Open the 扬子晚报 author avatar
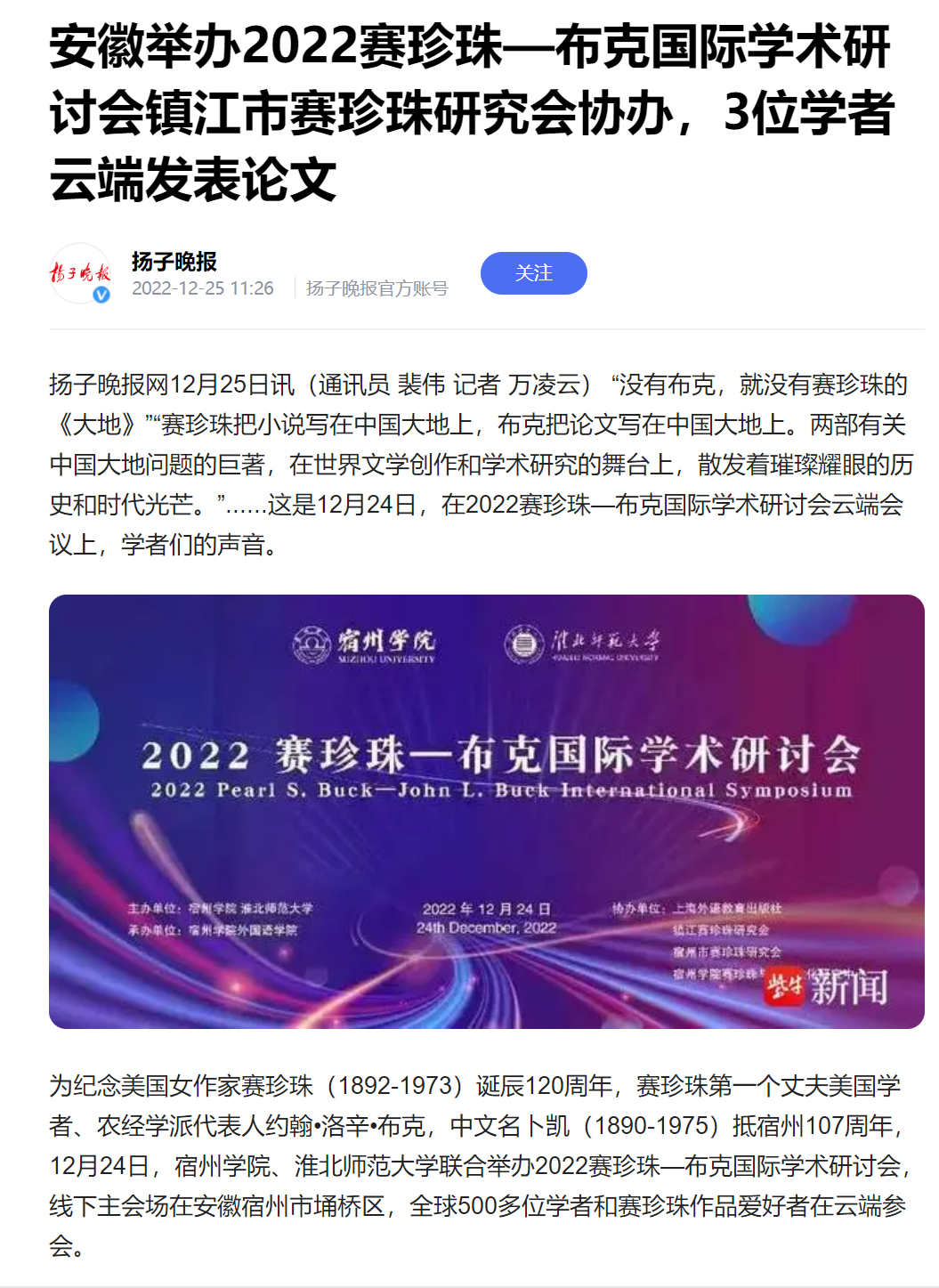 click(x=80, y=273)
